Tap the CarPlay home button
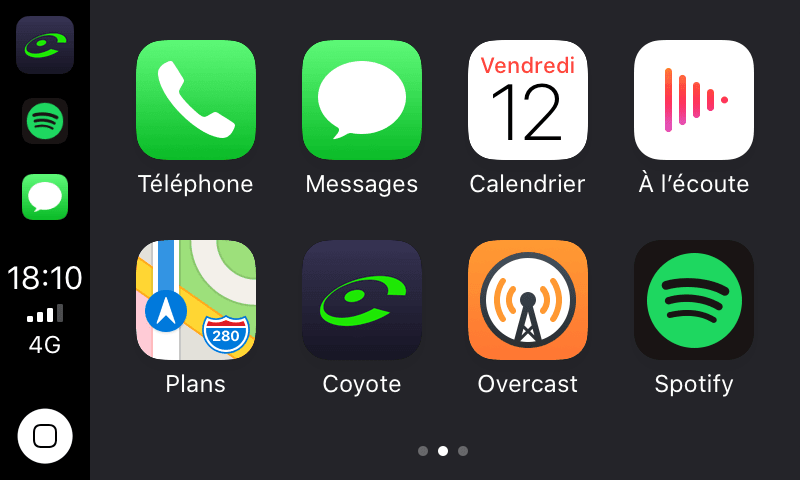This screenshot has width=800, height=480. 45,436
